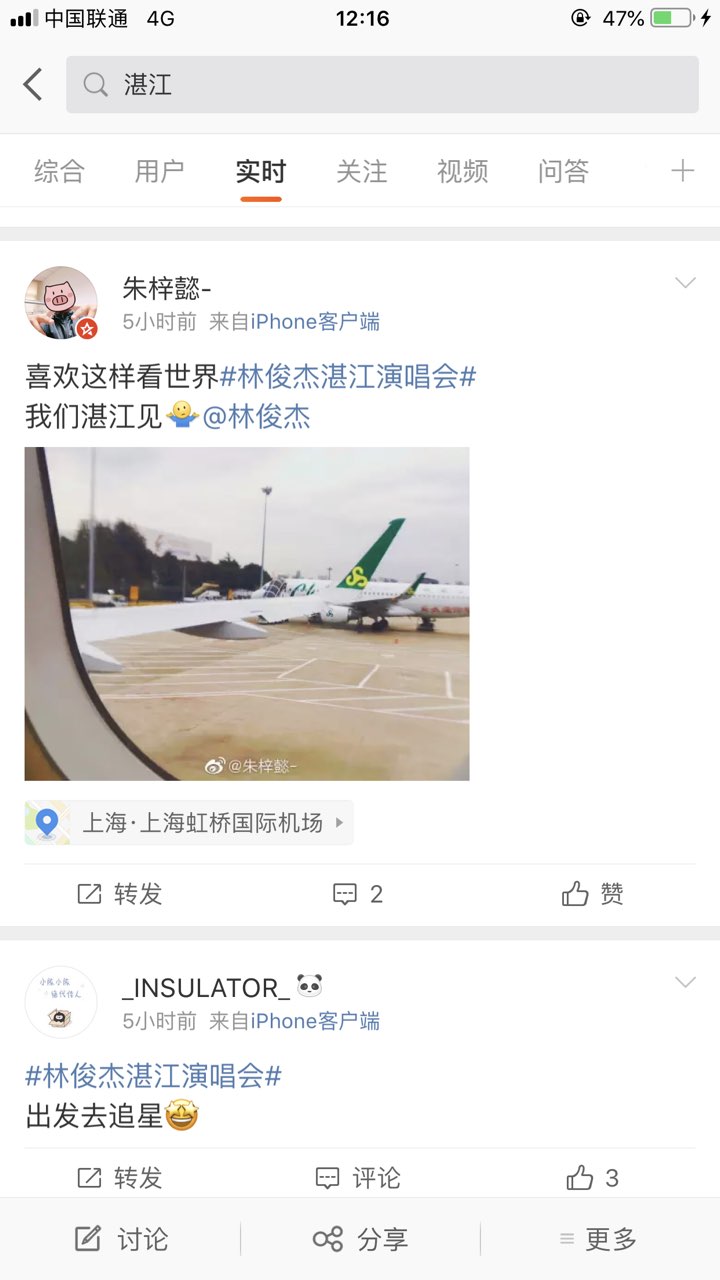Screen dimensions: 720x1280
Task: Repost 朱梓懿-'s post via 转发
Action: point(120,894)
